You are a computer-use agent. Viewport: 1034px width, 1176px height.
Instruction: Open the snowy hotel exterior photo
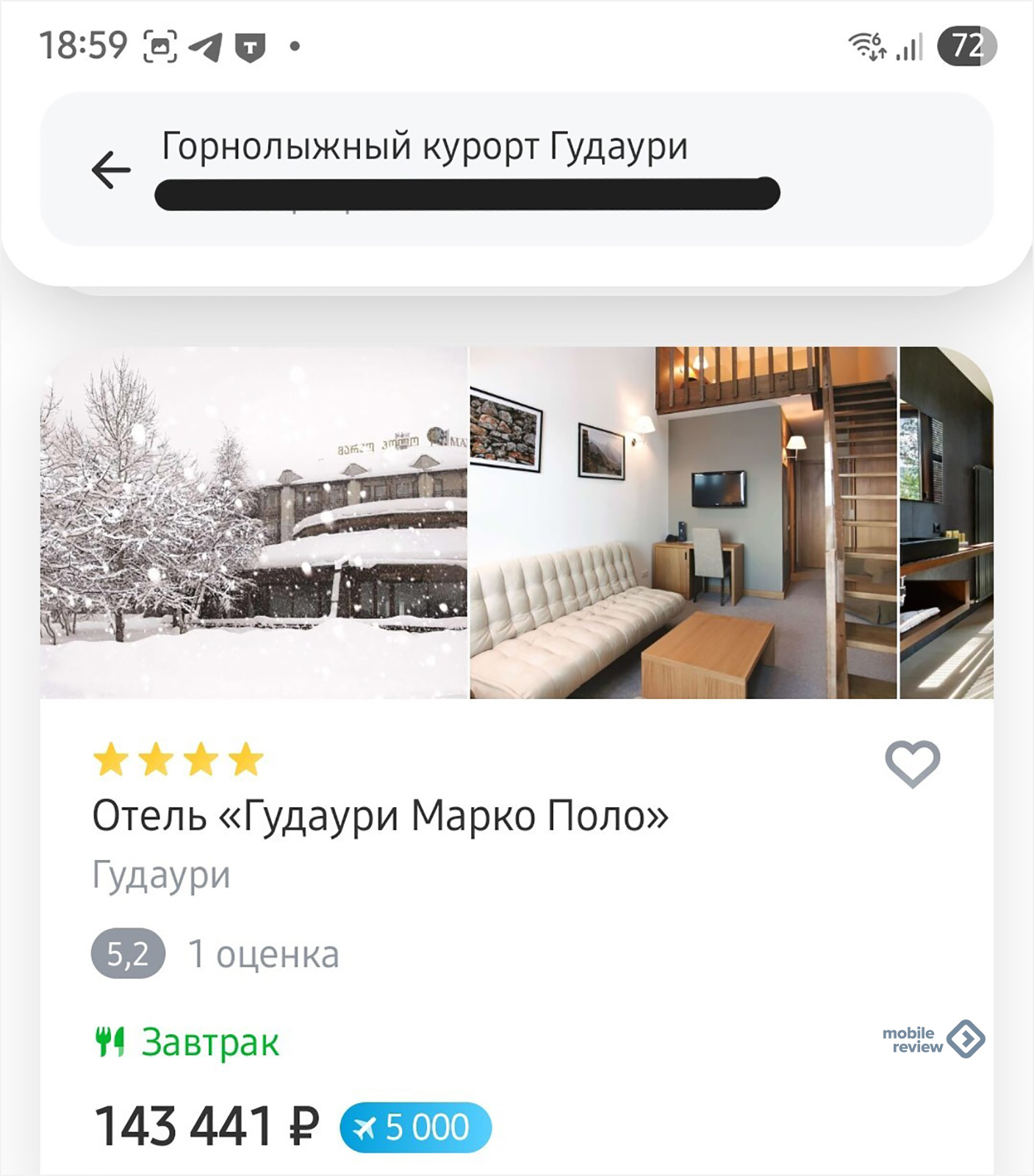coord(254,523)
